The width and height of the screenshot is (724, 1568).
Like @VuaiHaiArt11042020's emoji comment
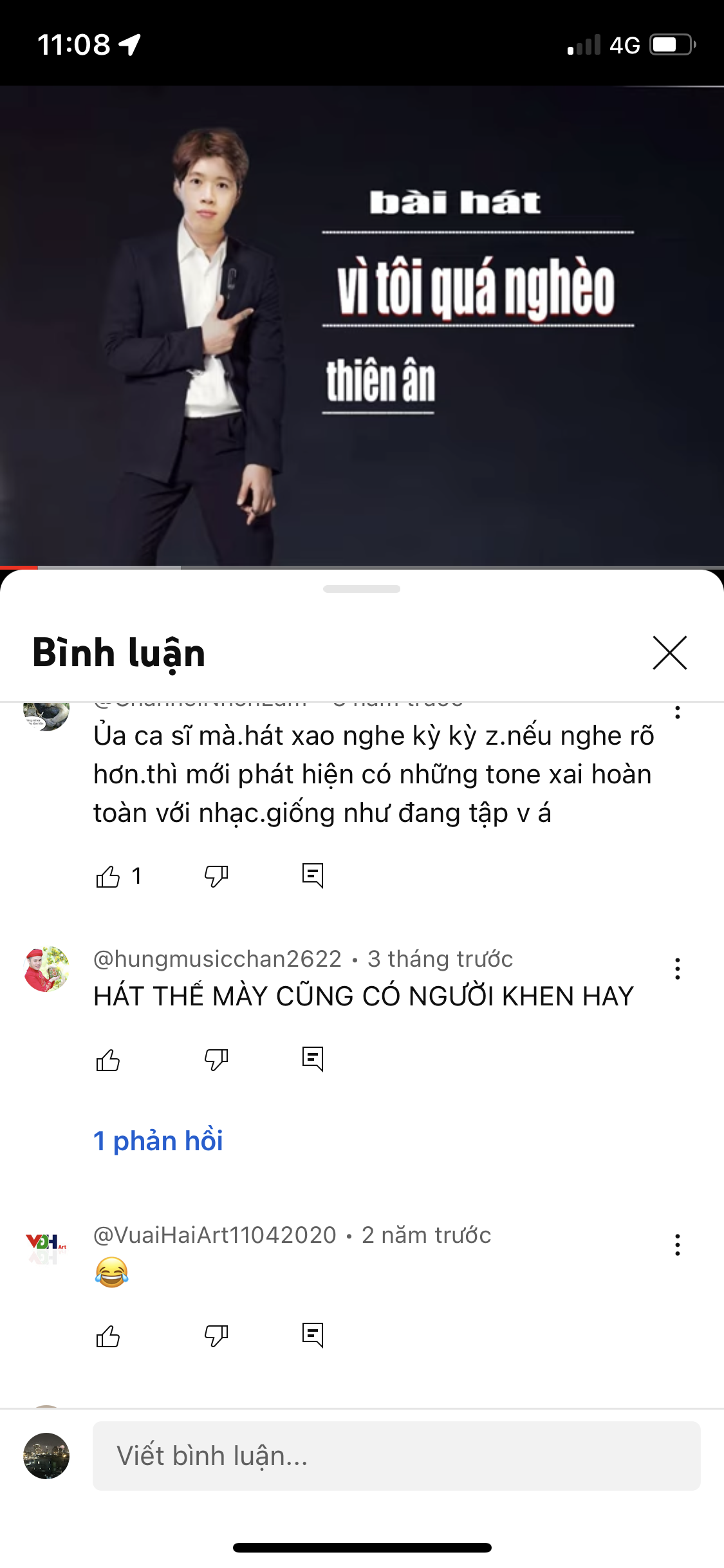click(x=108, y=1337)
